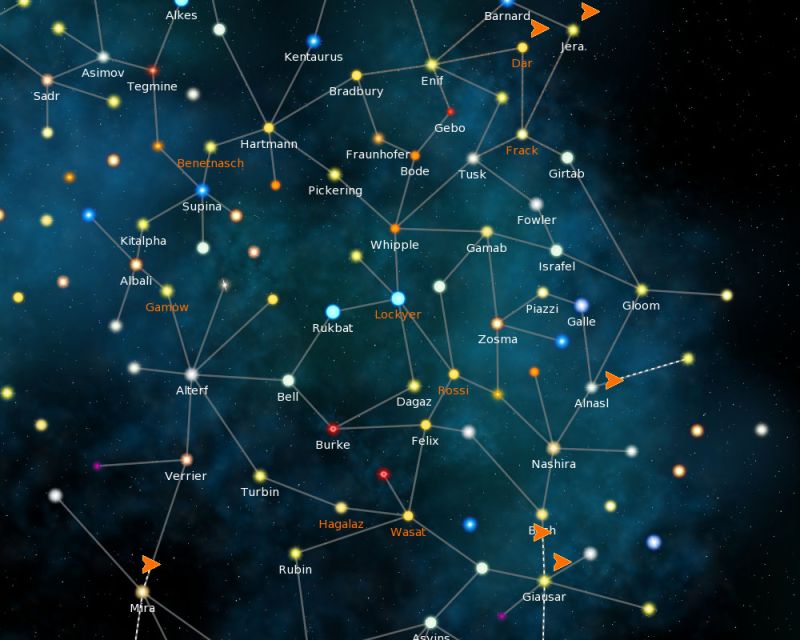Choose the Alnasl system node
This screenshot has height=640, width=800.
pyautogui.click(x=591, y=388)
